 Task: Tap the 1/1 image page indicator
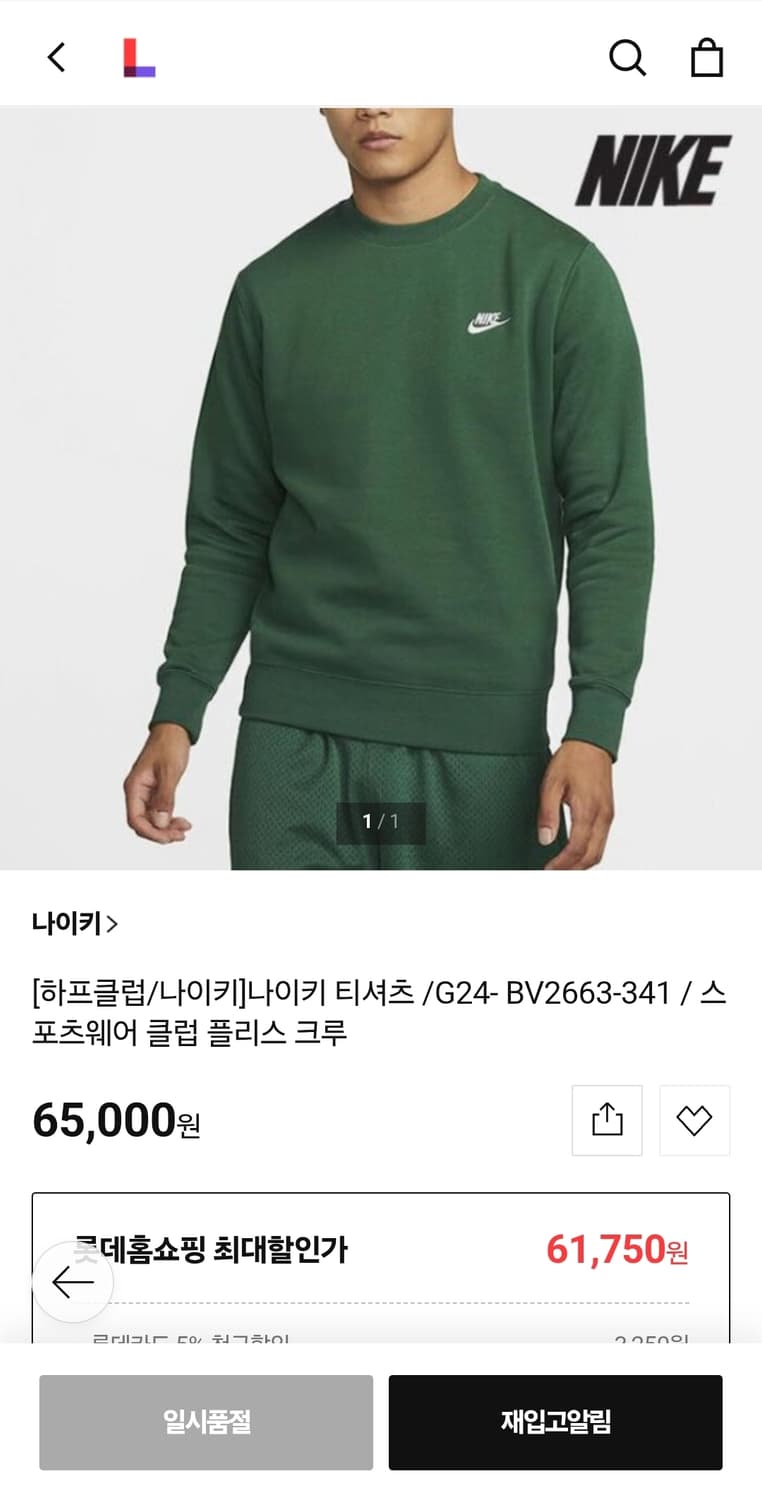point(381,823)
